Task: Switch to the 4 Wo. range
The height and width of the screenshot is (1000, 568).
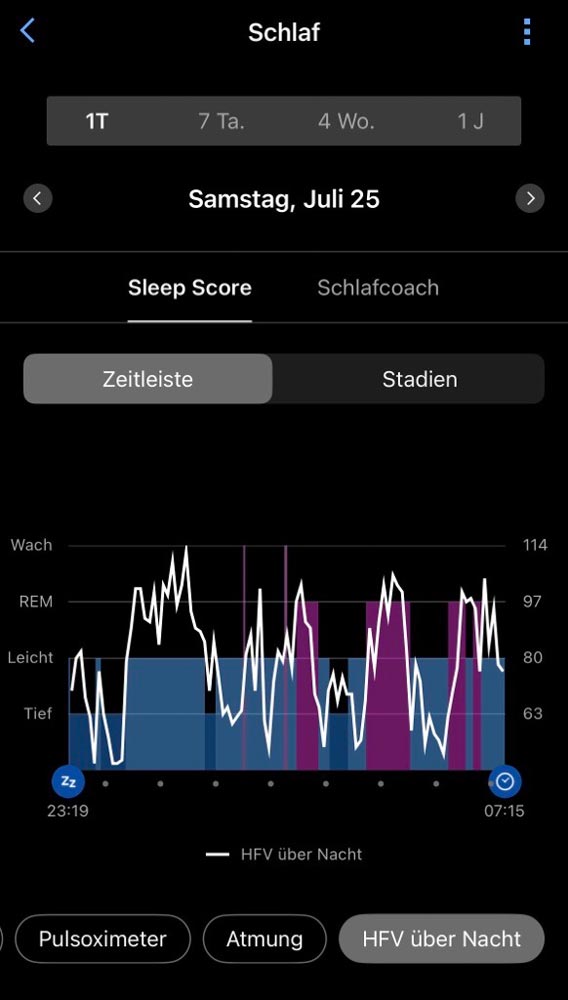Action: (346, 121)
